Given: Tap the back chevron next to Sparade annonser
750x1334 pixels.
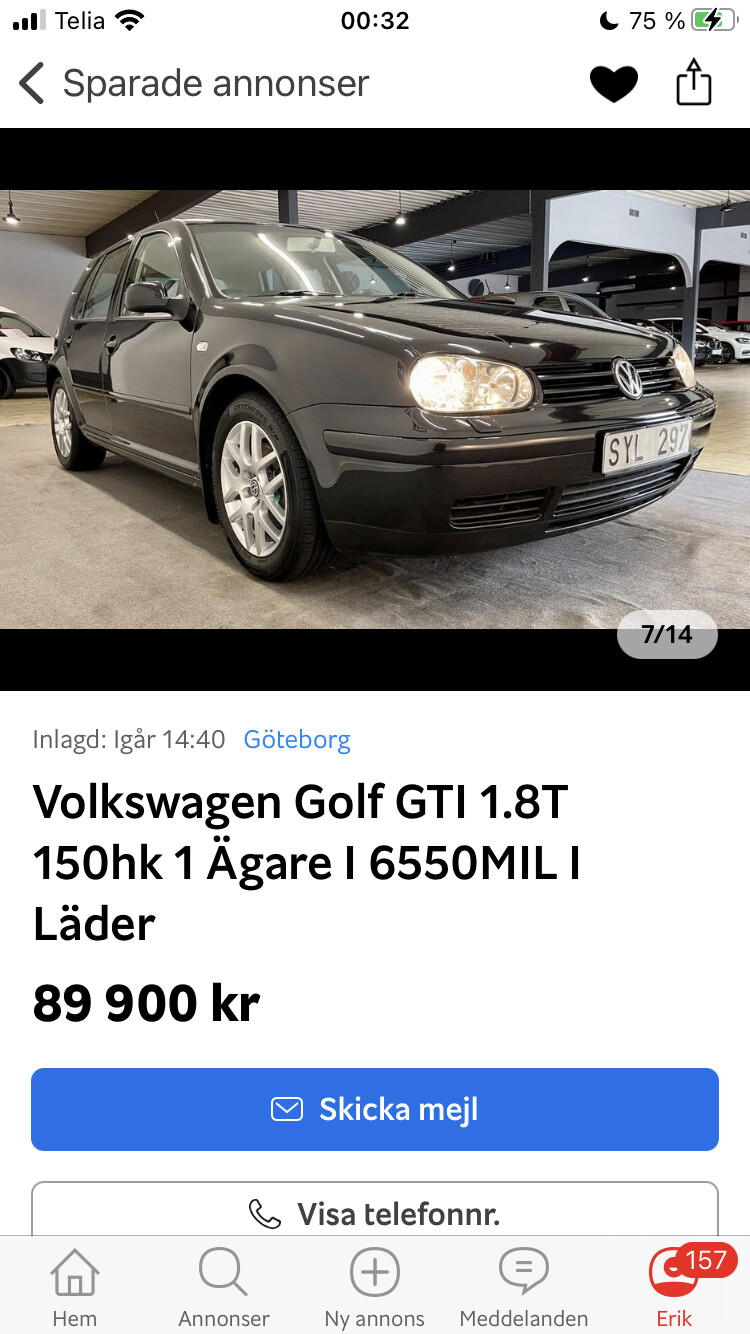Looking at the screenshot, I should coord(30,83).
